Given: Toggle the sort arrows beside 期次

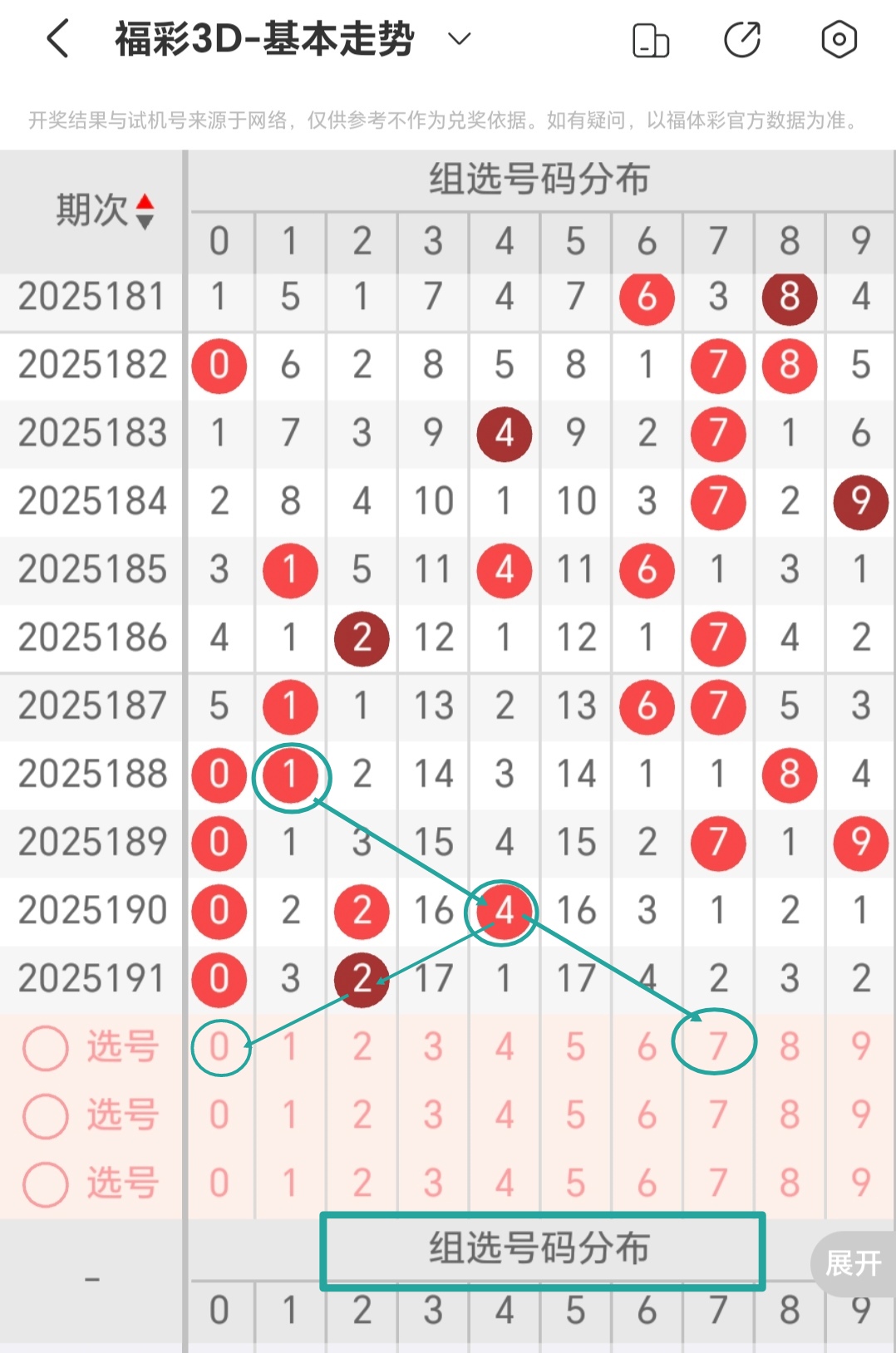Looking at the screenshot, I should (145, 211).
